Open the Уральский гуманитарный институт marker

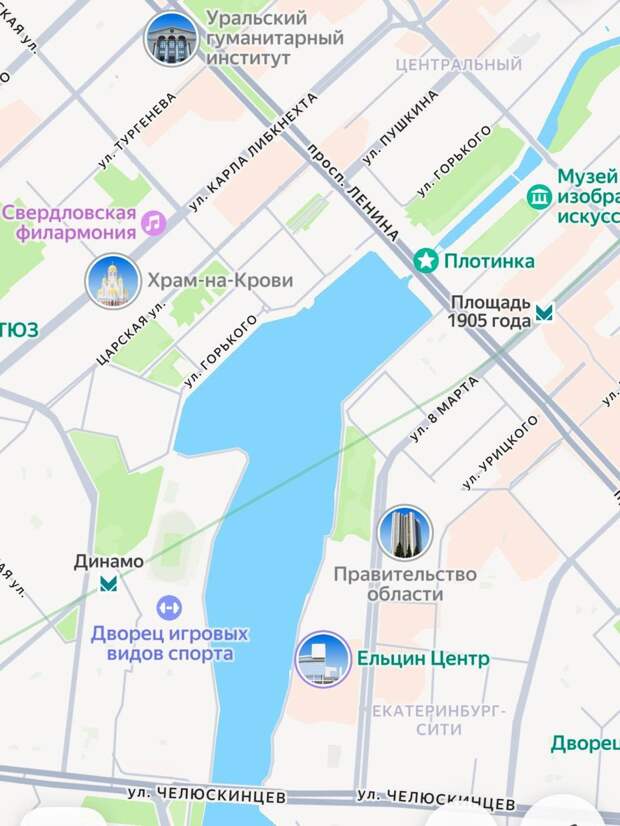(x=171, y=39)
